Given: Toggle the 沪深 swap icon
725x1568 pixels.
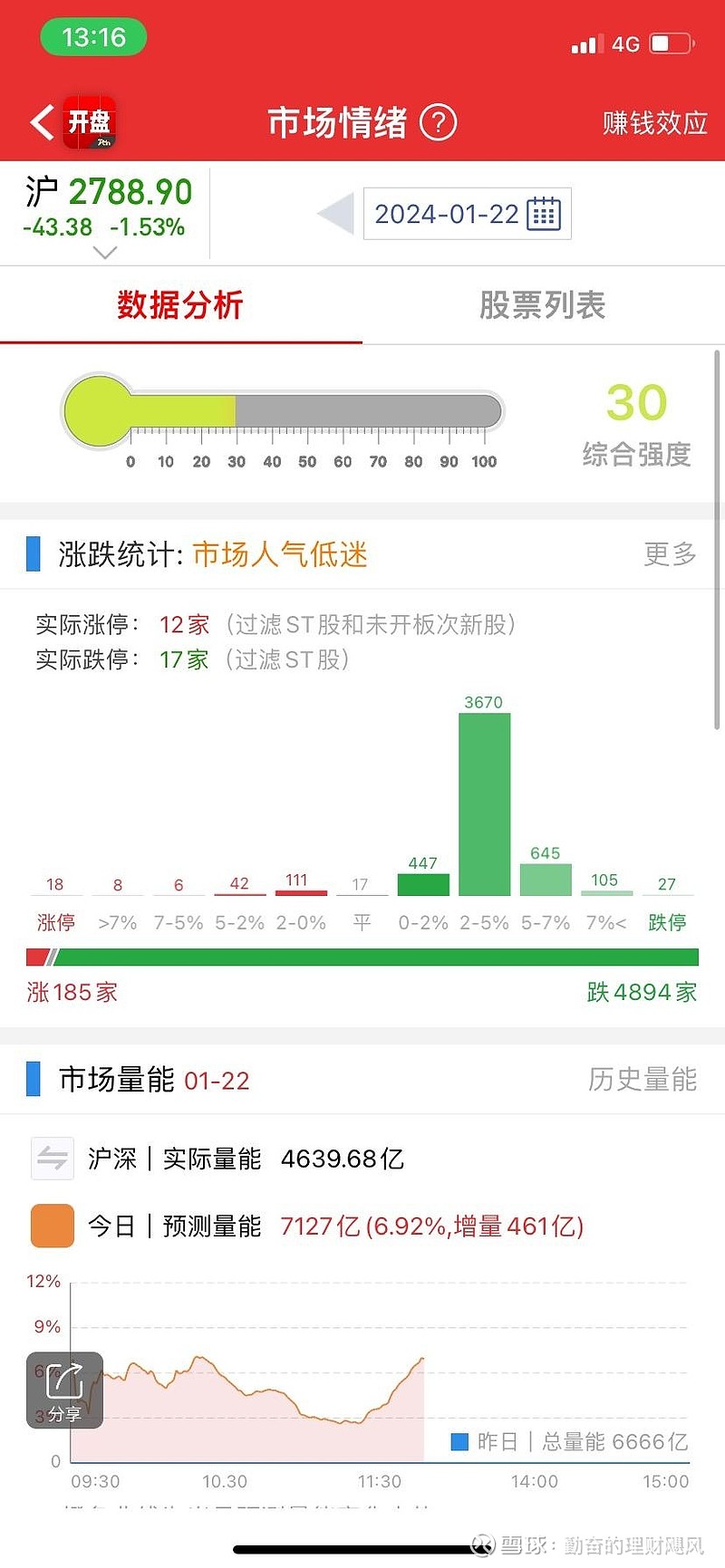Looking at the screenshot, I should pos(53,1159).
